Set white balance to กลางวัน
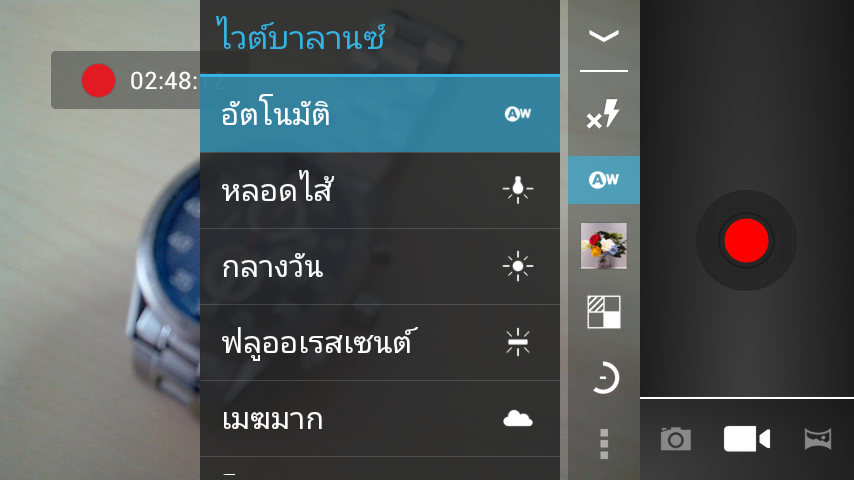Viewport: 854px width, 480px height. [x=379, y=267]
